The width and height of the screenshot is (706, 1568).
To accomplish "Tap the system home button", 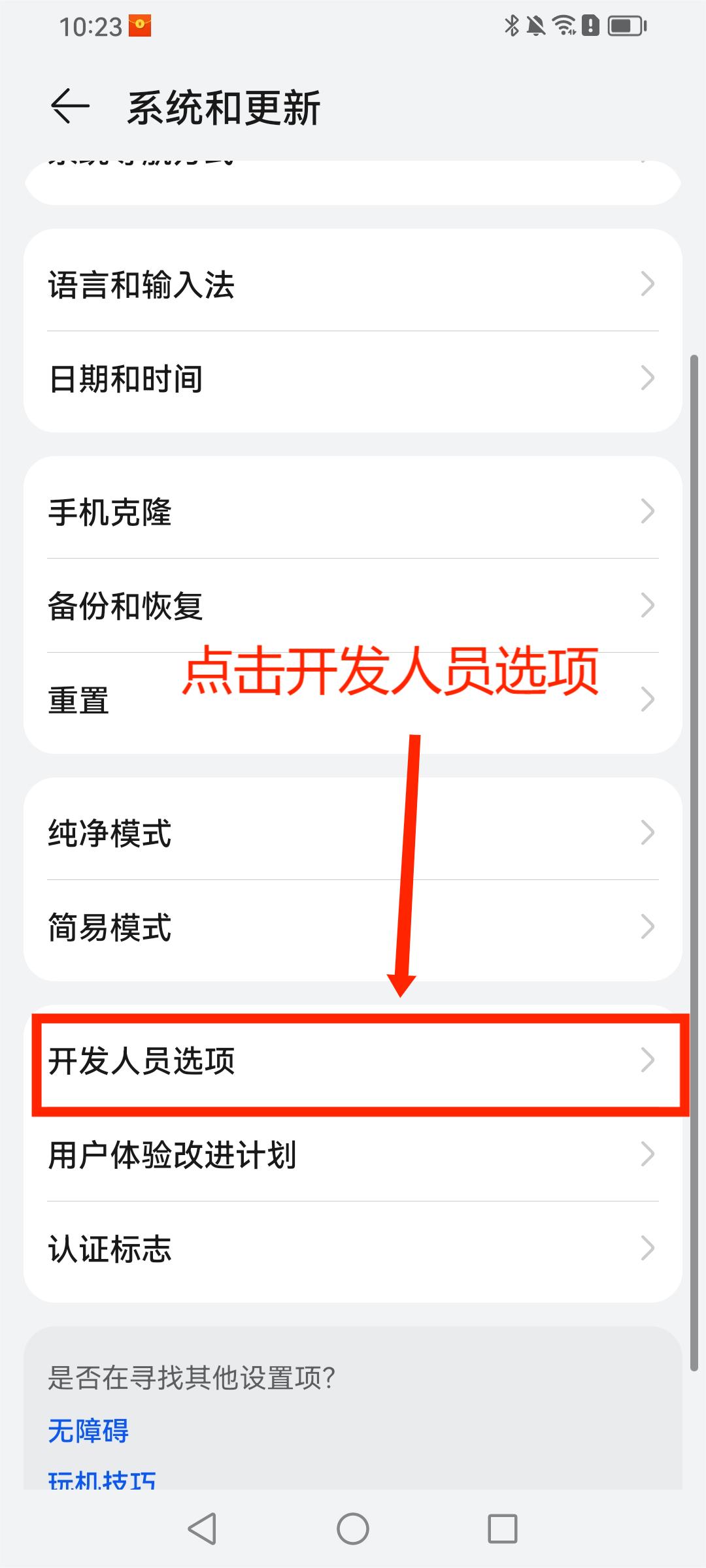I will coord(353,1529).
